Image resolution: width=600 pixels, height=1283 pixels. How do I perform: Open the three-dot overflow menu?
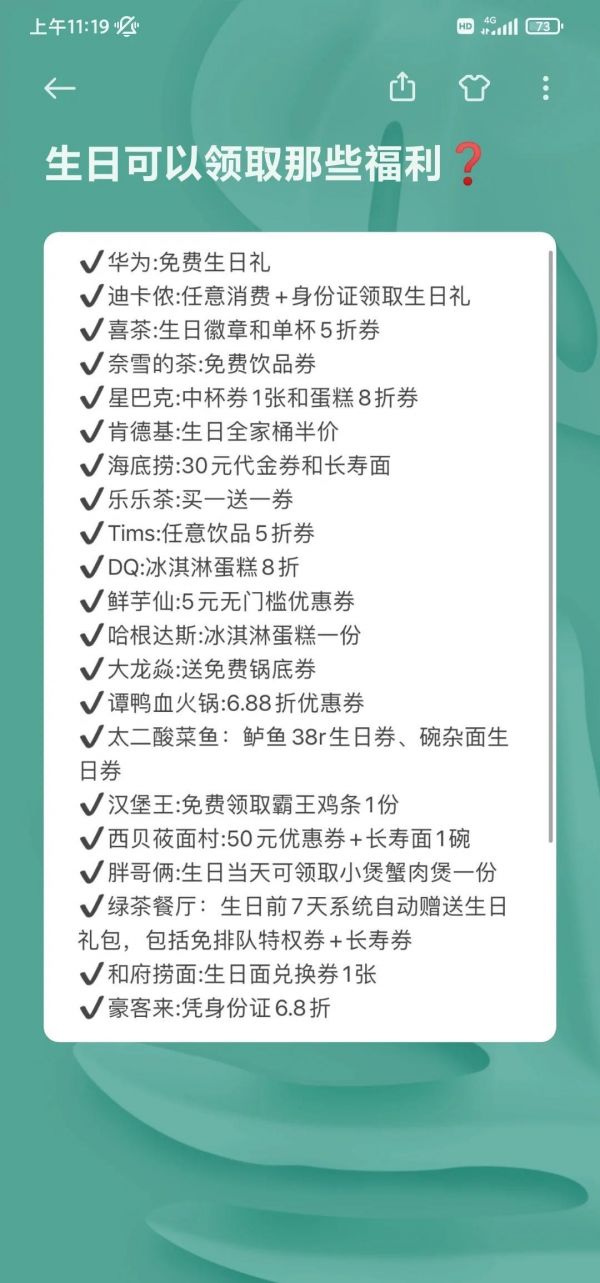pyautogui.click(x=545, y=88)
